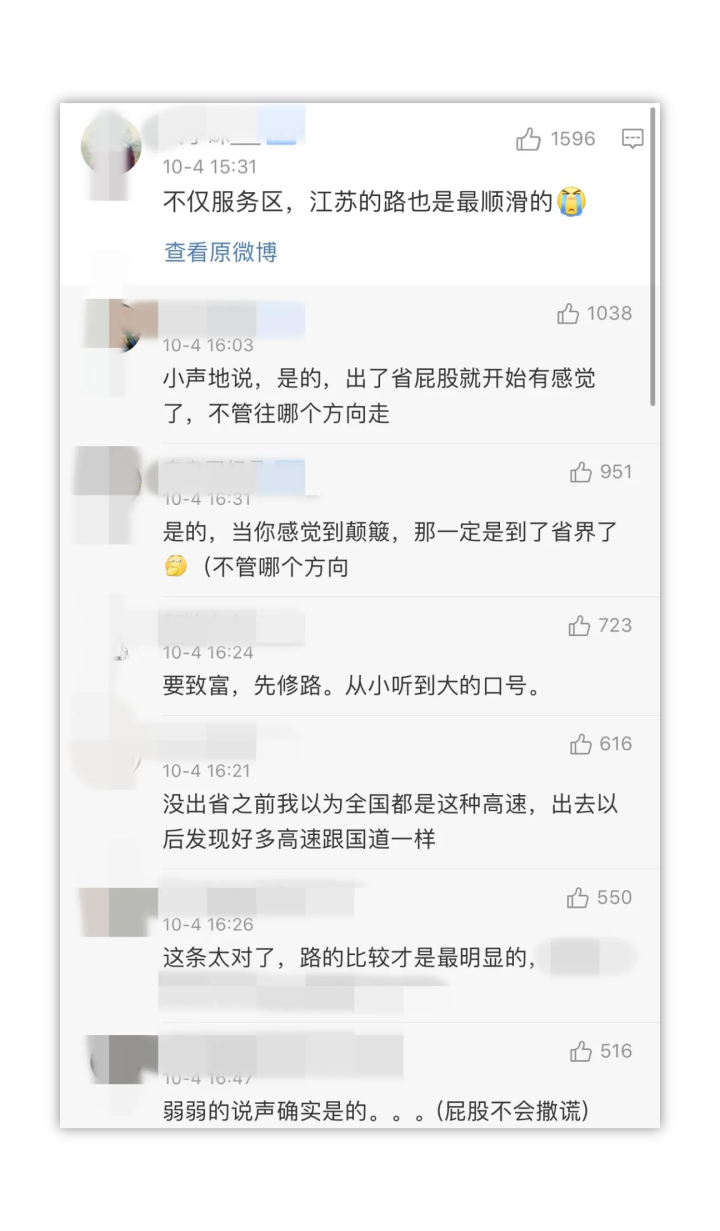Open the top commenter's profile avatar
Screen dimensions: 720x1231
click(111, 146)
